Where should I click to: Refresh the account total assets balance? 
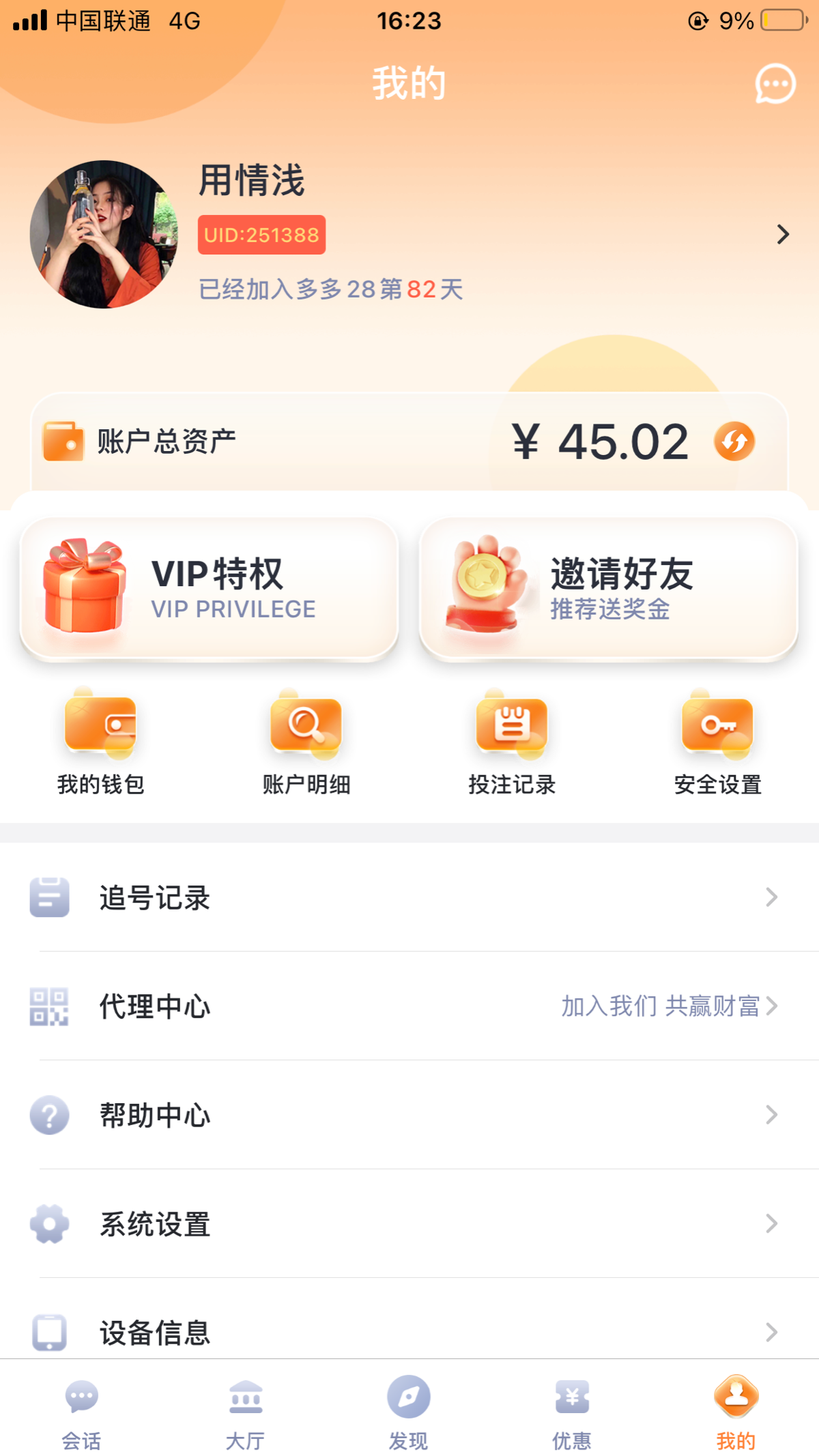pos(734,441)
